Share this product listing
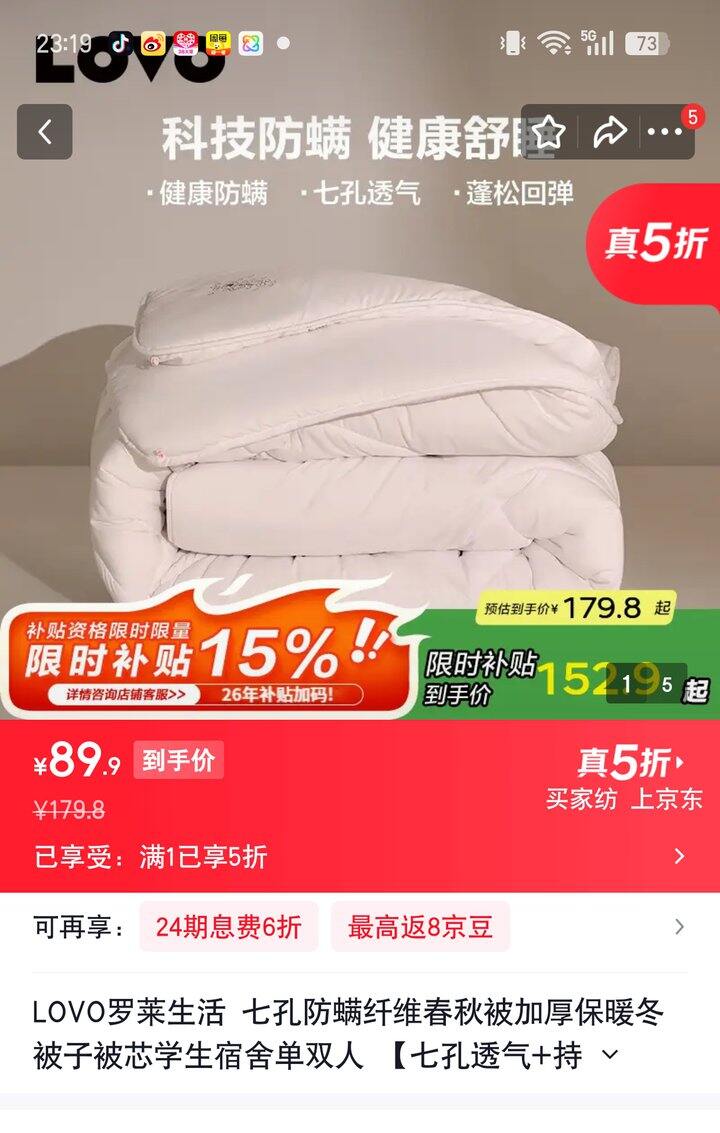The height and width of the screenshot is (1133, 720). (609, 132)
